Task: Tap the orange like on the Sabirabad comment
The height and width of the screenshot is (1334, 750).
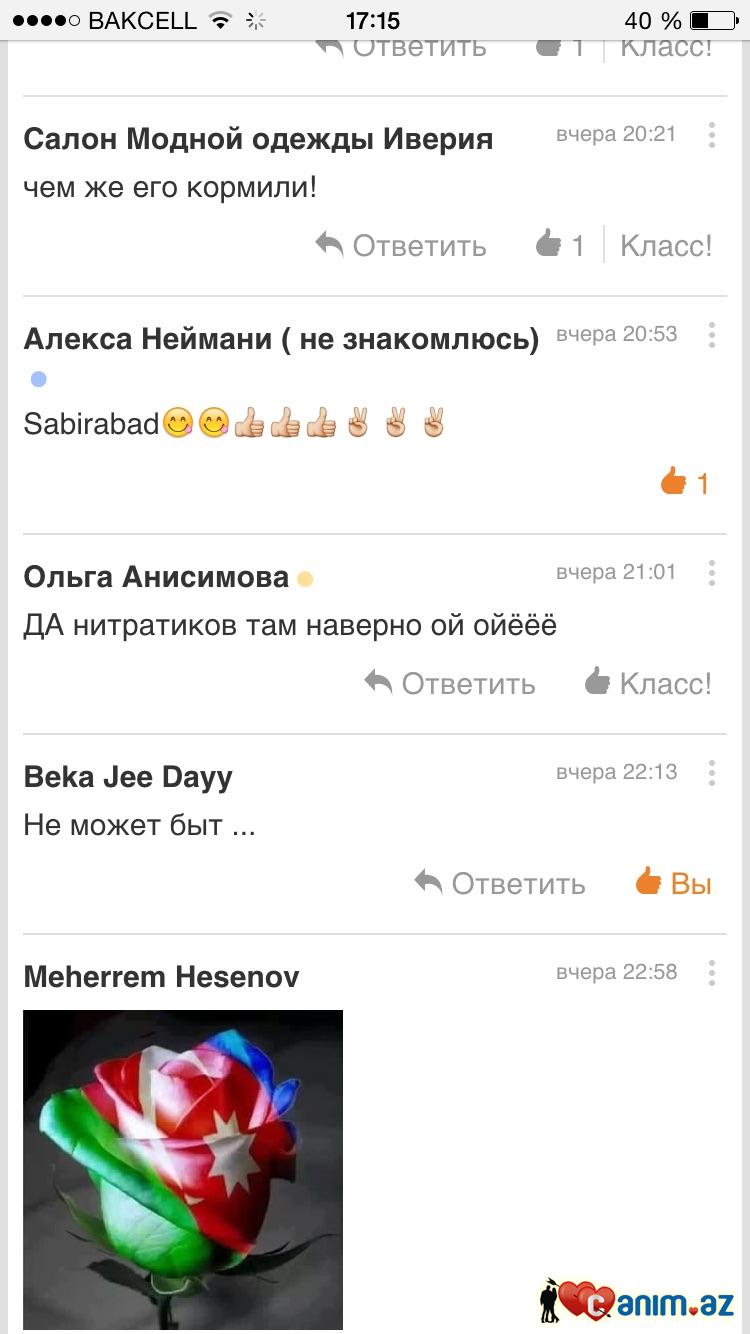Action: tap(685, 483)
